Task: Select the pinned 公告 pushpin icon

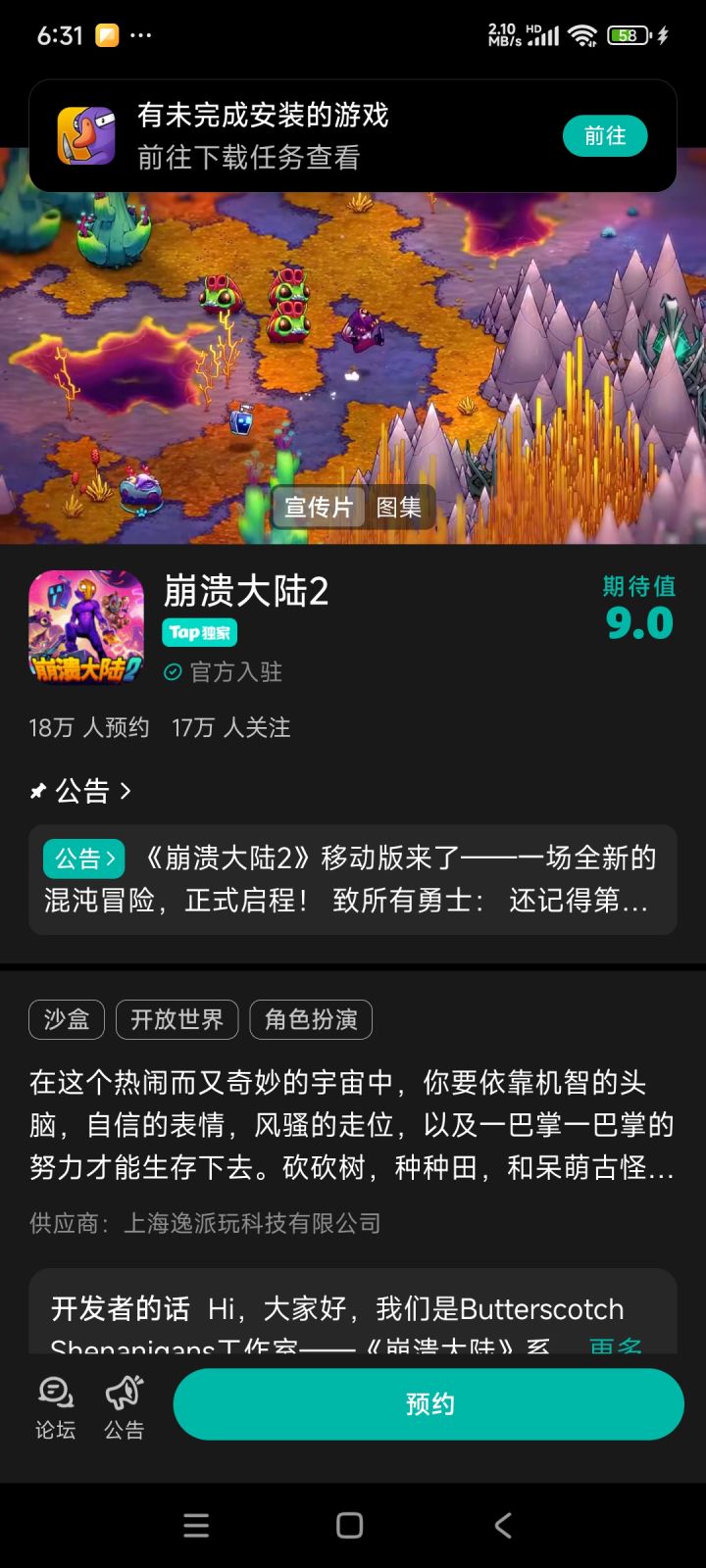Action: pyautogui.click(x=39, y=790)
